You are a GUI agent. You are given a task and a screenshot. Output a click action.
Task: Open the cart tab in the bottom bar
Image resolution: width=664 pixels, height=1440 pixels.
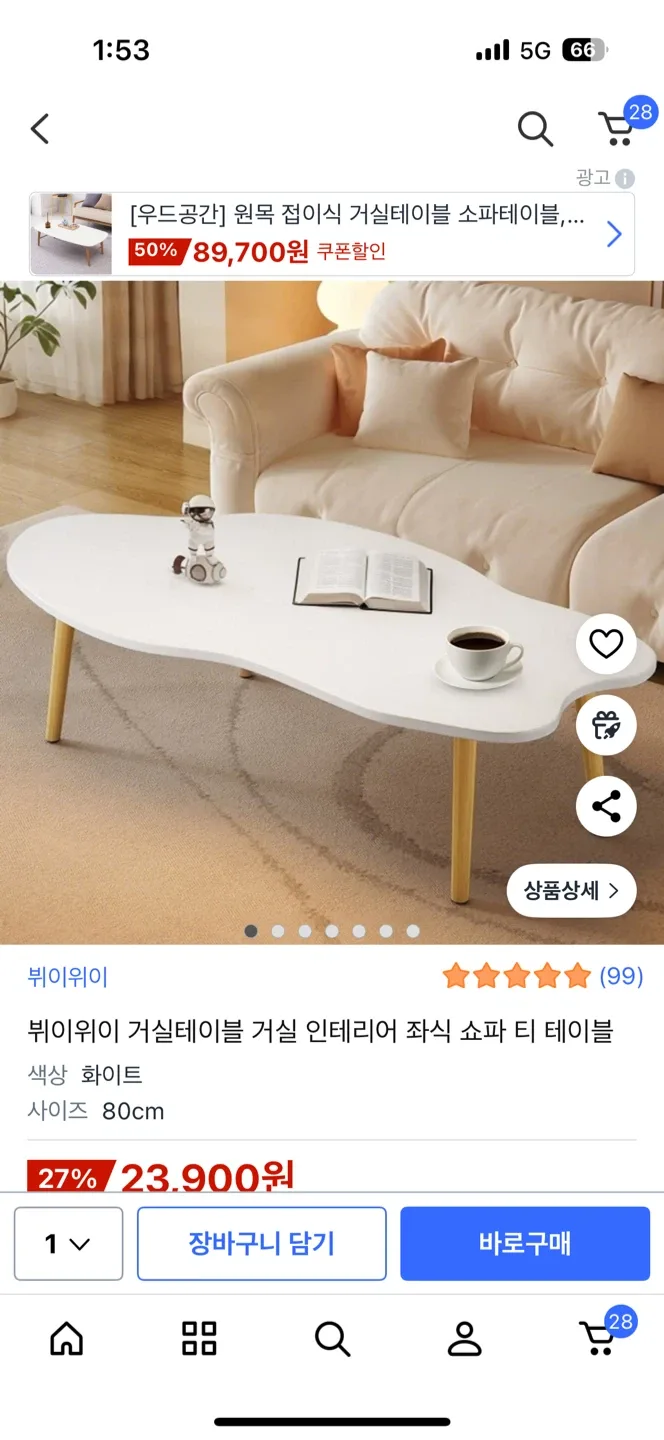[x=598, y=1338]
